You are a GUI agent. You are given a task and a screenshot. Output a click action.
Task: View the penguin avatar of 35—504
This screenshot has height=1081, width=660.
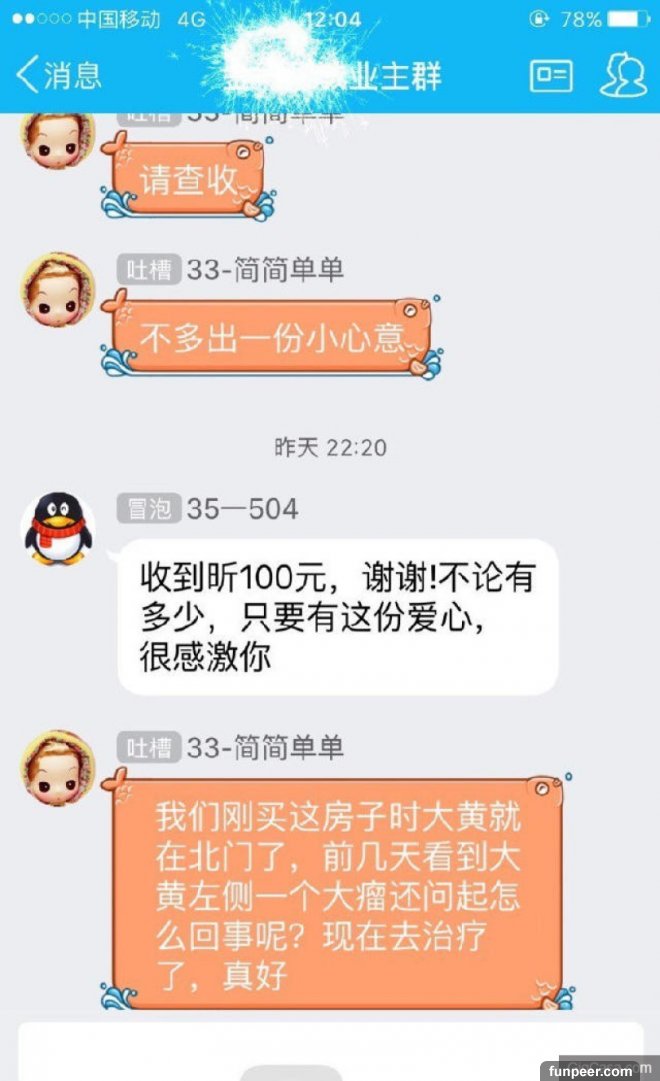(x=58, y=528)
